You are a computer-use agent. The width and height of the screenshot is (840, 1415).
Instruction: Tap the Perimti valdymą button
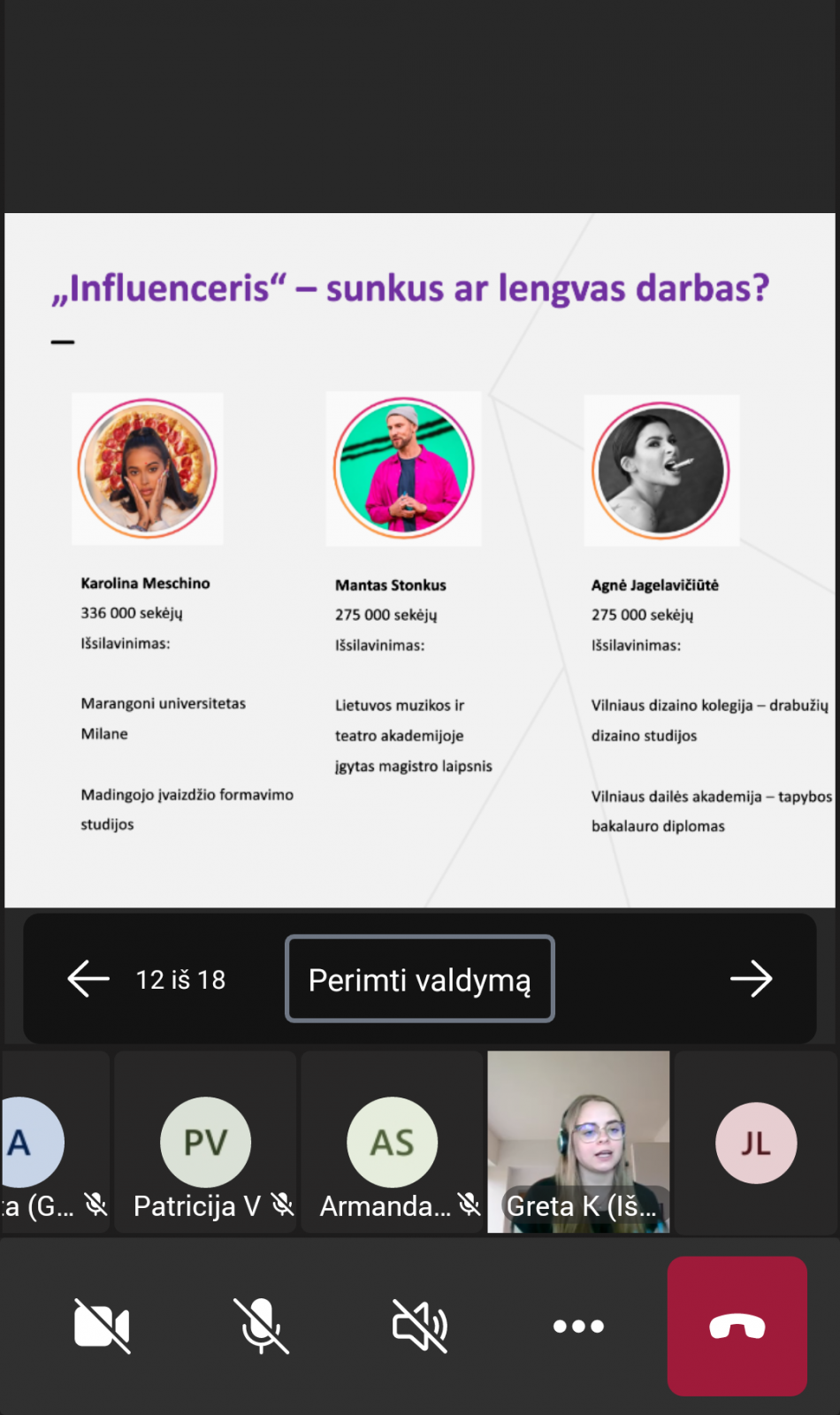click(x=420, y=979)
